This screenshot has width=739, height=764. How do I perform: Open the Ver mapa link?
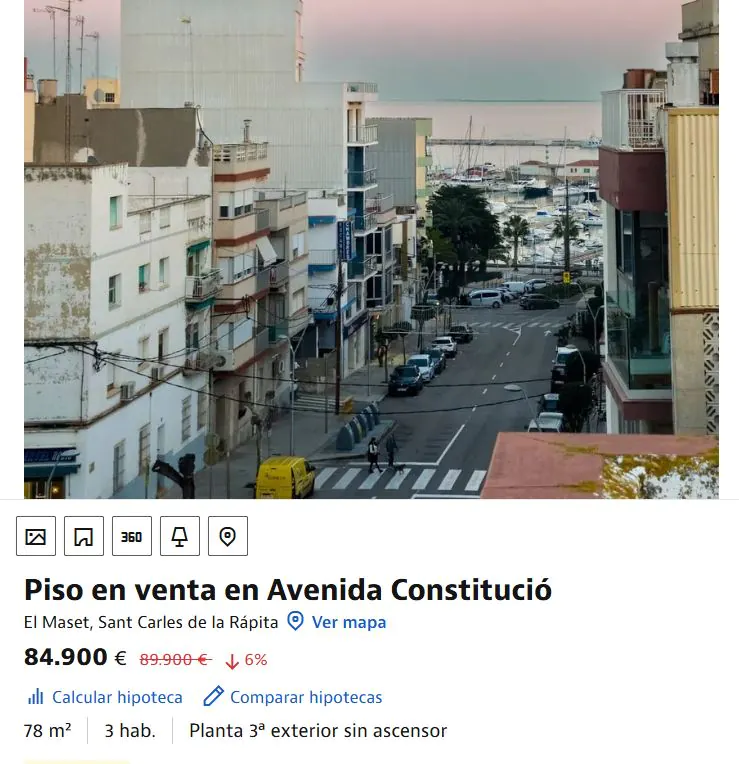tap(347, 622)
